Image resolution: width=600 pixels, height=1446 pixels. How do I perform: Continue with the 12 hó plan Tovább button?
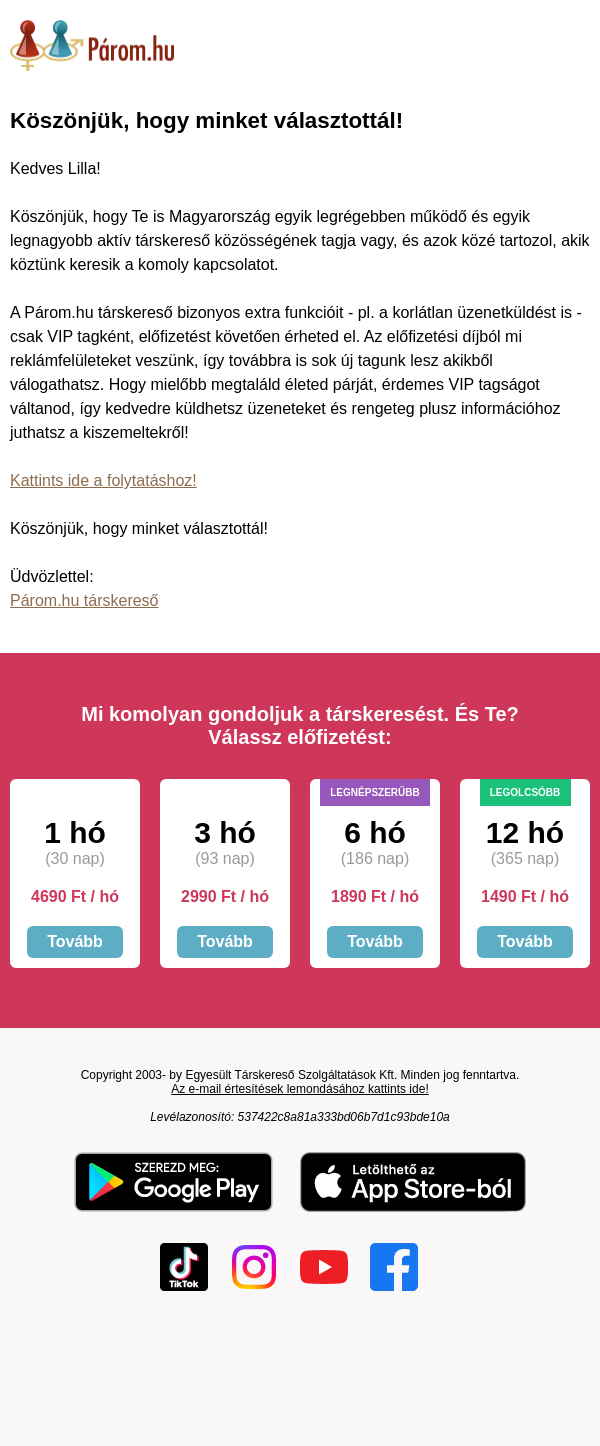coord(525,942)
